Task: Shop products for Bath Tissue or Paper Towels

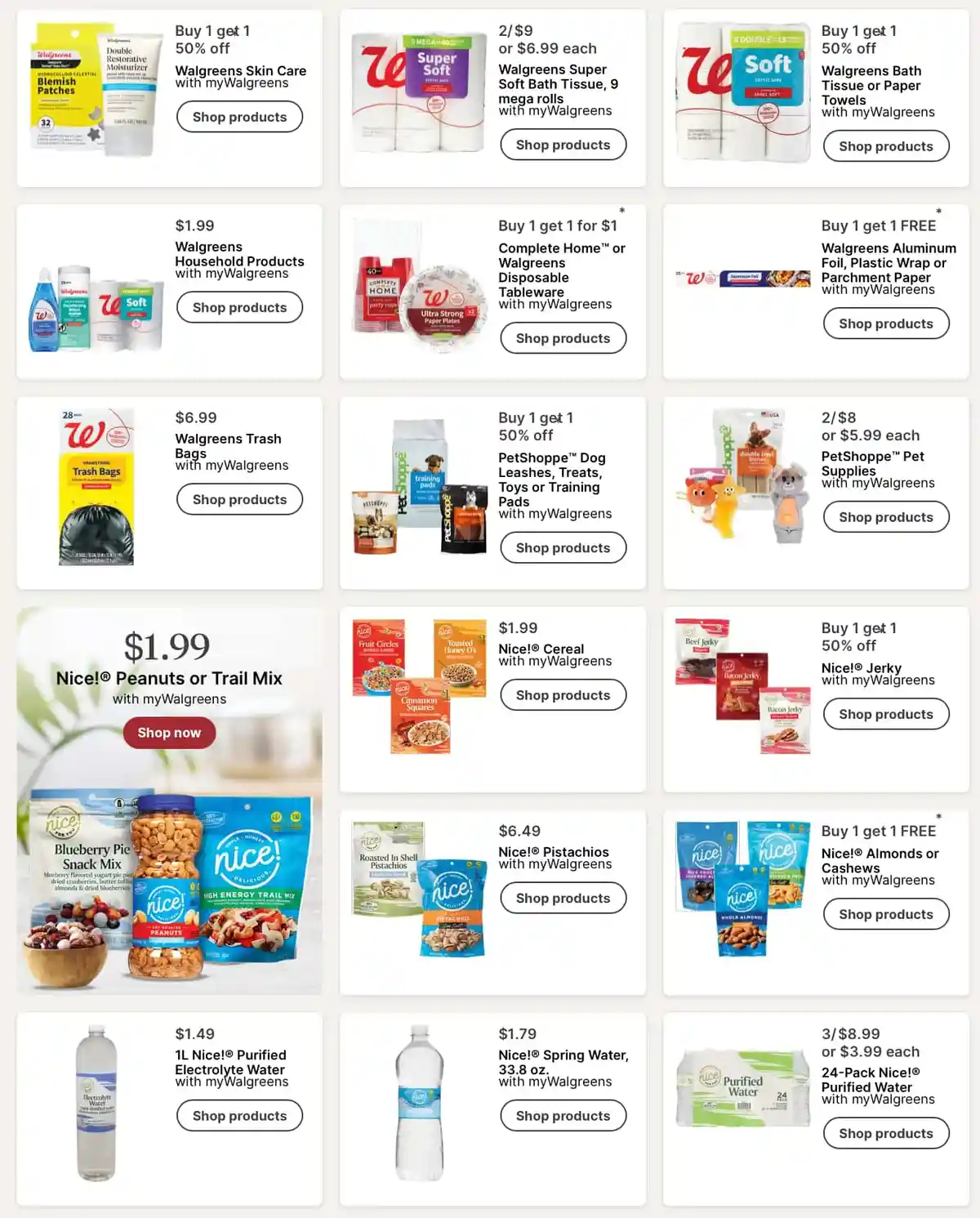Action: (885, 146)
